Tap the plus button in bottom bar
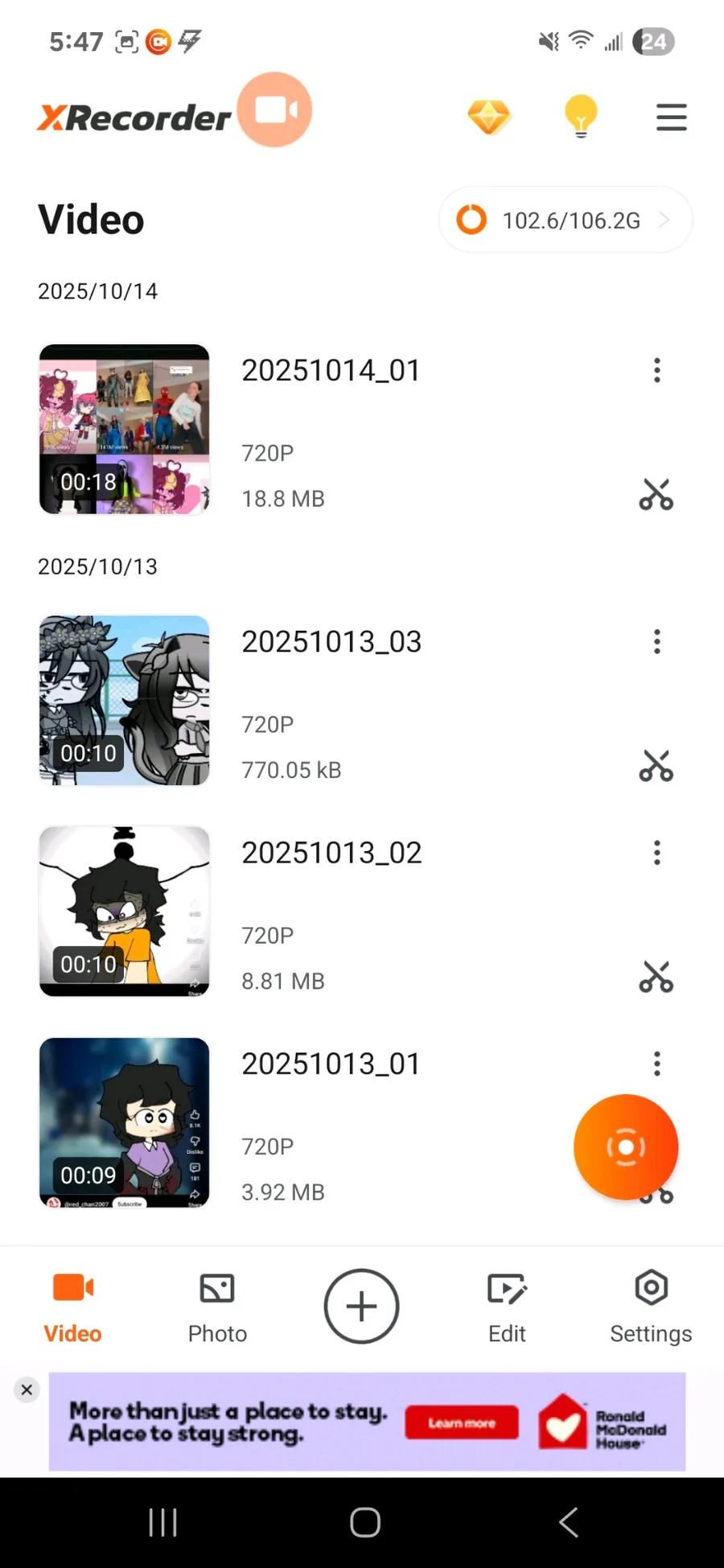 [x=361, y=1307]
